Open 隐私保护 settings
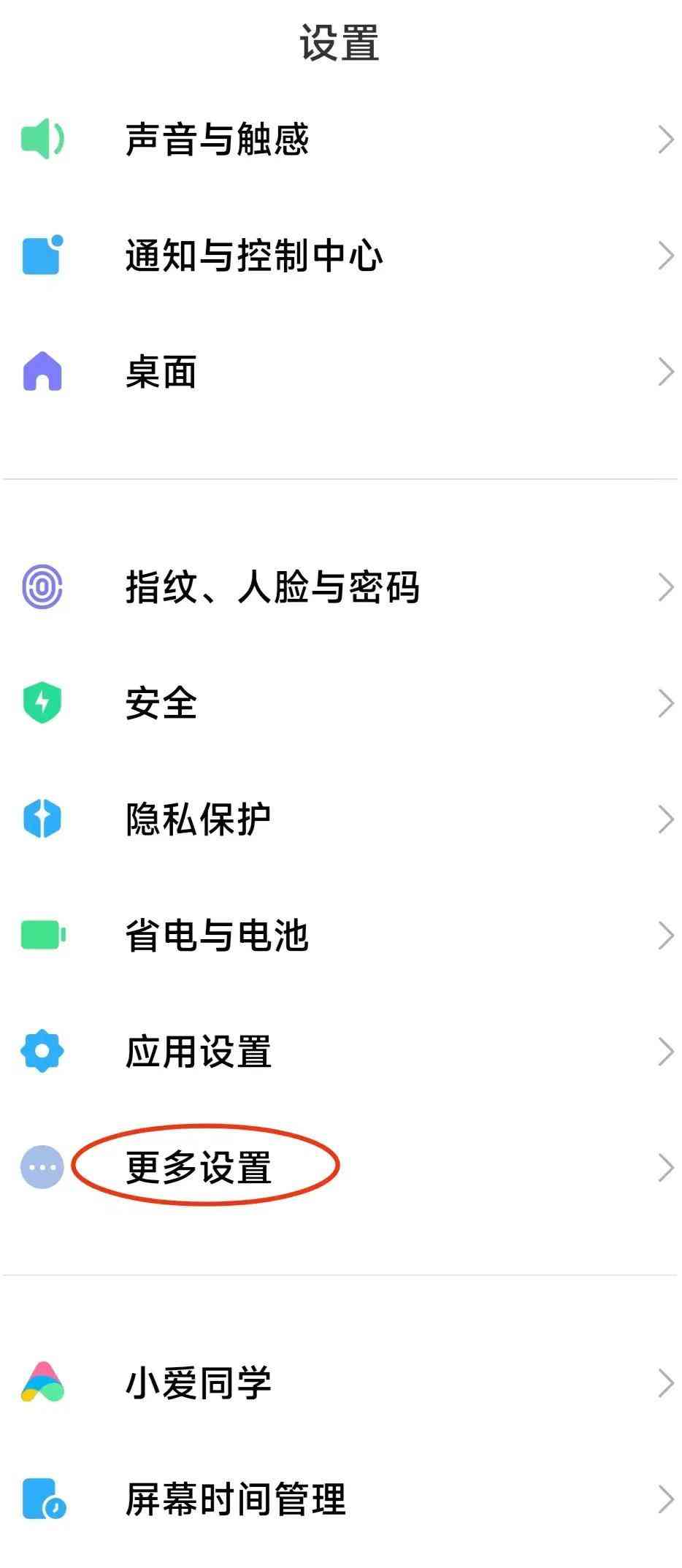The width and height of the screenshot is (682, 1568). coord(198,819)
